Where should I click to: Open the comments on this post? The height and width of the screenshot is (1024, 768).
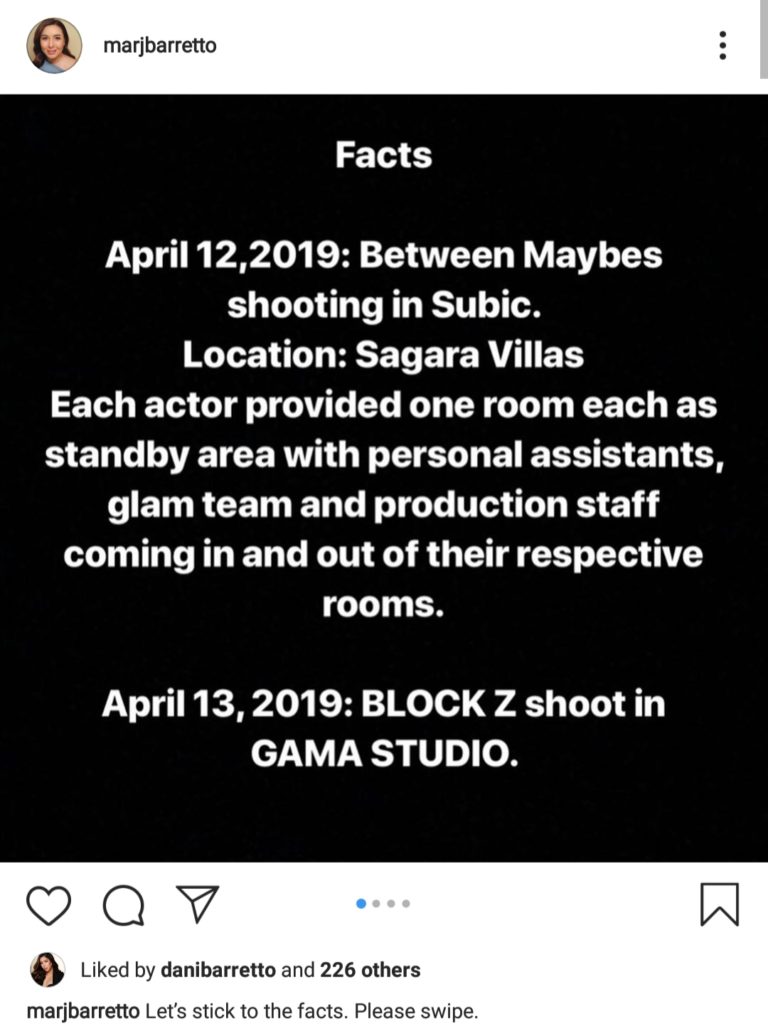[123, 905]
